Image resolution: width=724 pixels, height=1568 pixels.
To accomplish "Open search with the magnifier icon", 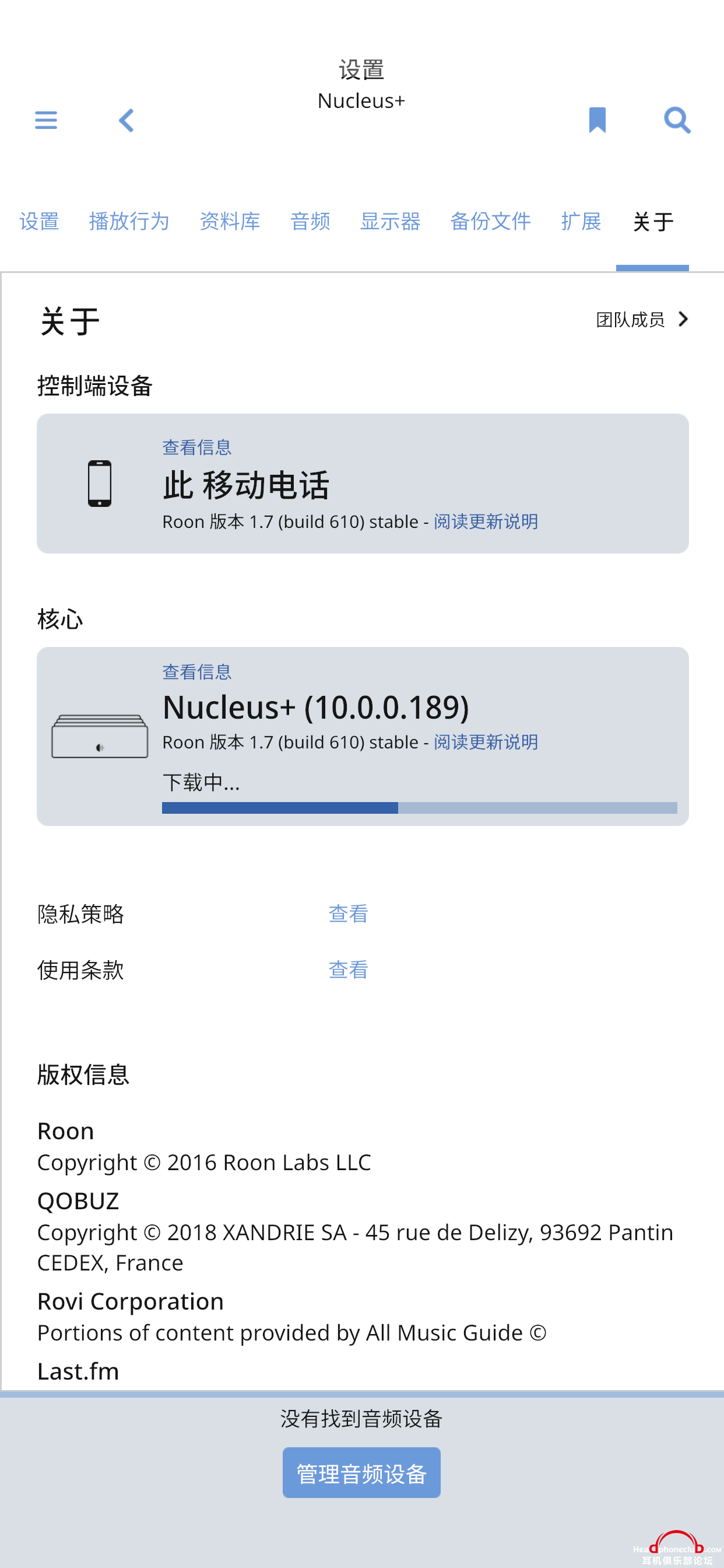I will [677, 120].
